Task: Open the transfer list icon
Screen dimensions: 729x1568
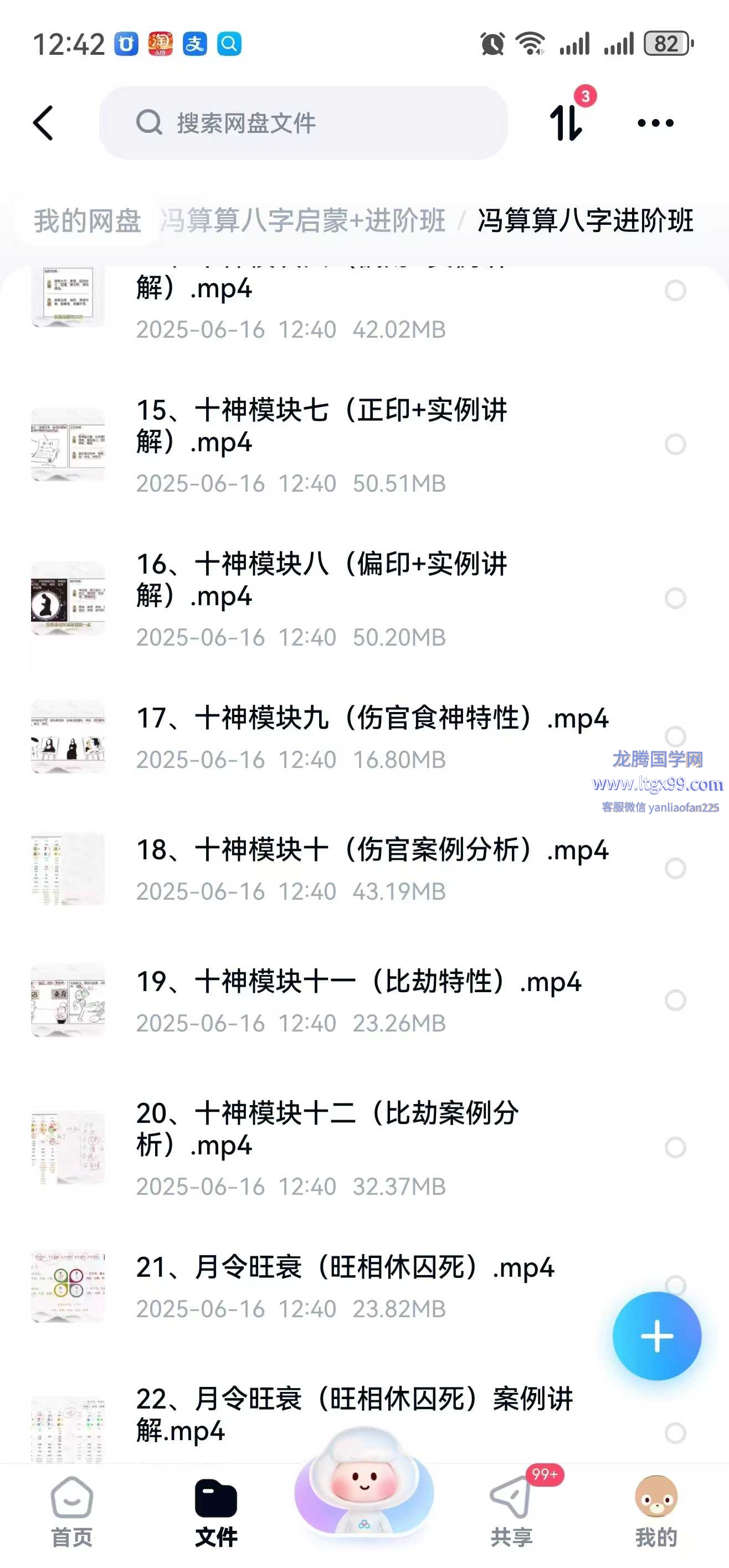Action: click(566, 122)
